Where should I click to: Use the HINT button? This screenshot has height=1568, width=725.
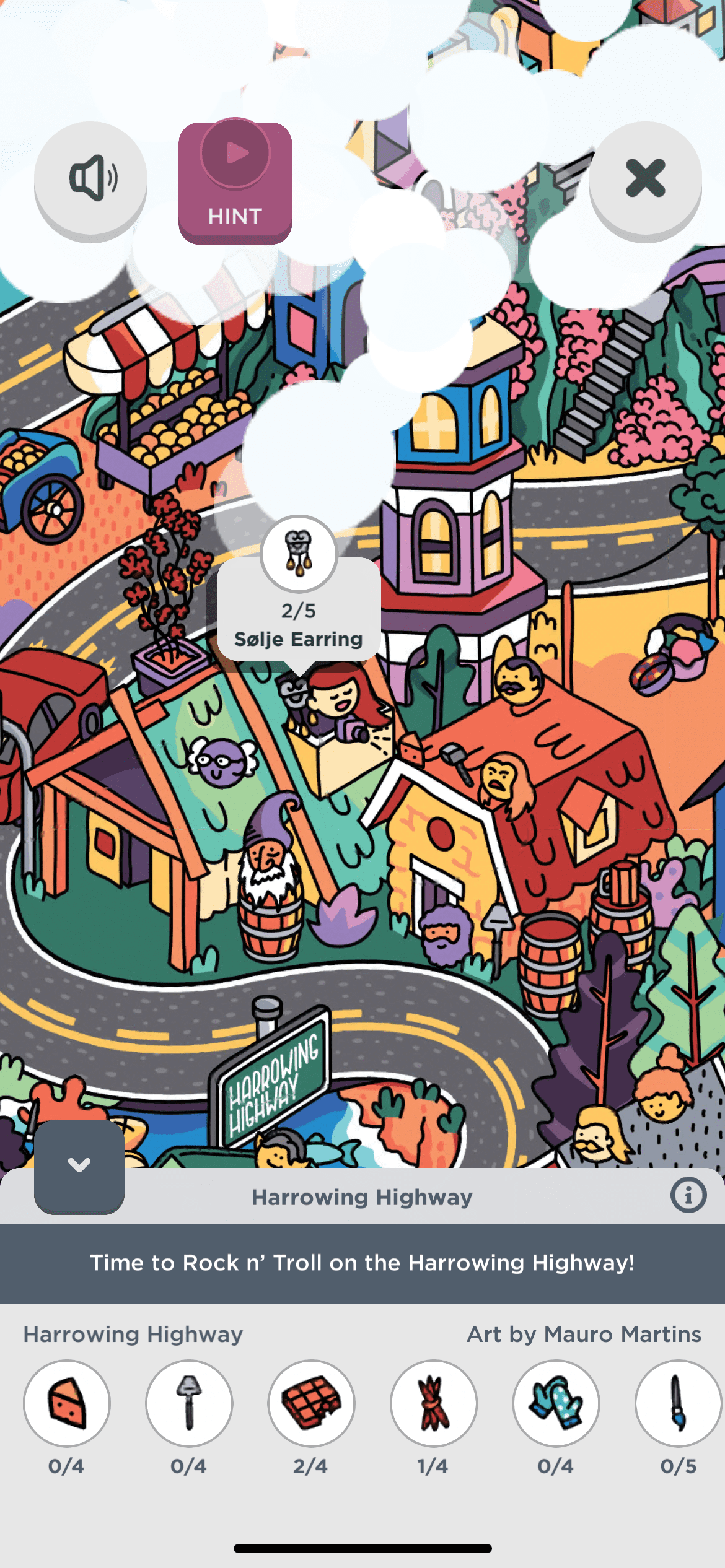235,182
